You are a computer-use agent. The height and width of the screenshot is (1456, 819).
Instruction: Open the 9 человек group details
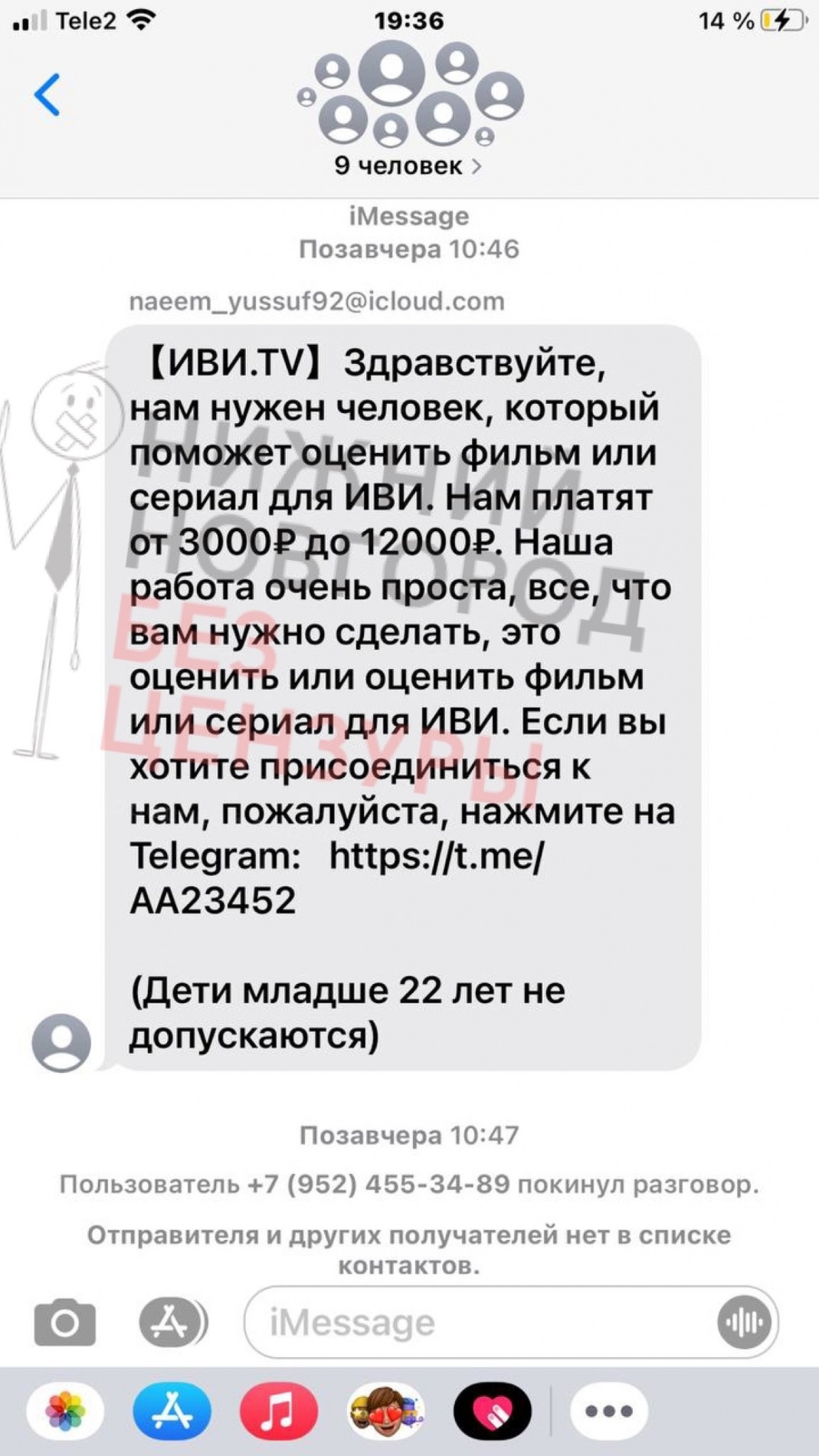click(x=408, y=166)
